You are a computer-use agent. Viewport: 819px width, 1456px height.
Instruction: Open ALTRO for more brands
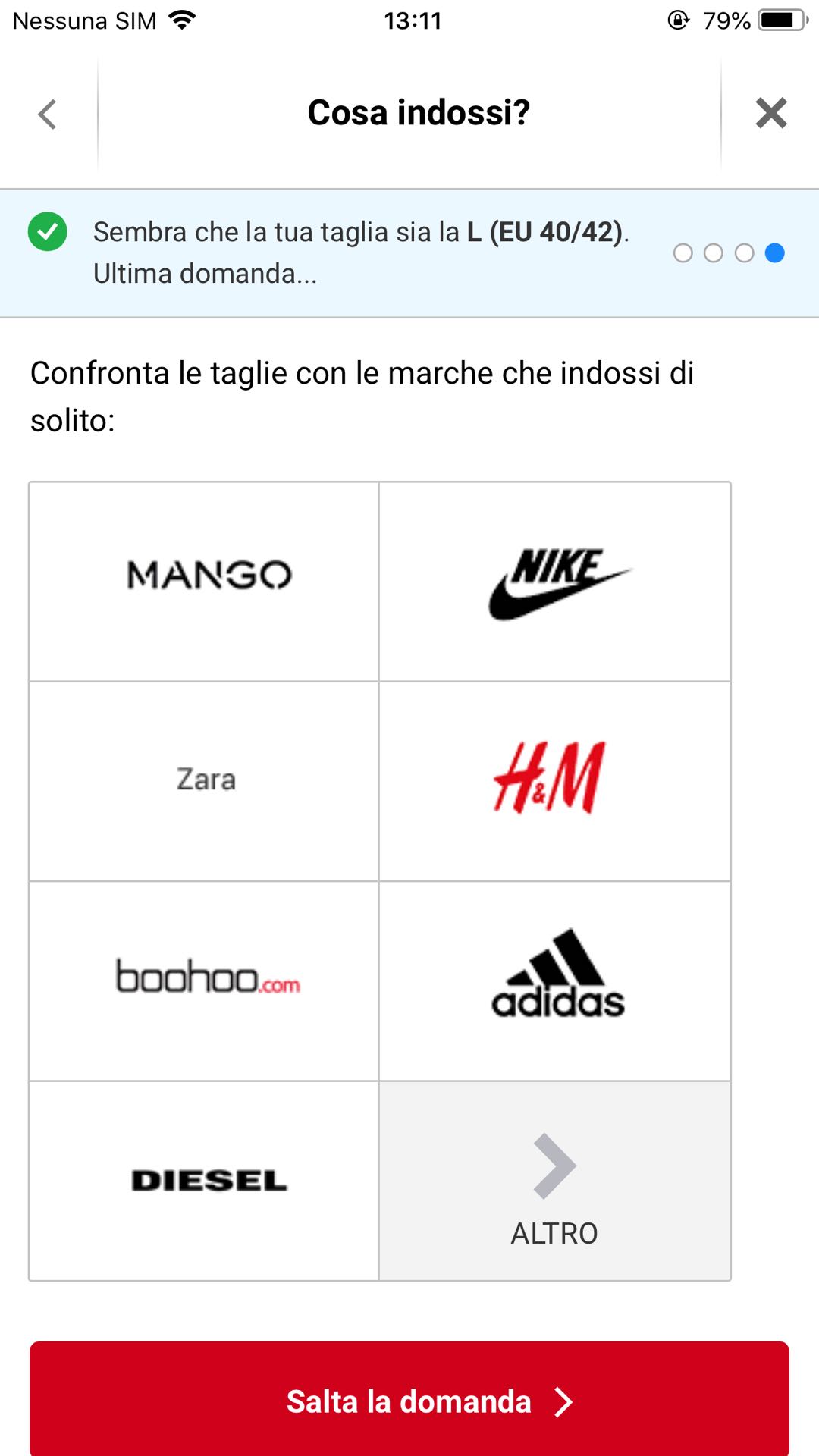point(554,1181)
